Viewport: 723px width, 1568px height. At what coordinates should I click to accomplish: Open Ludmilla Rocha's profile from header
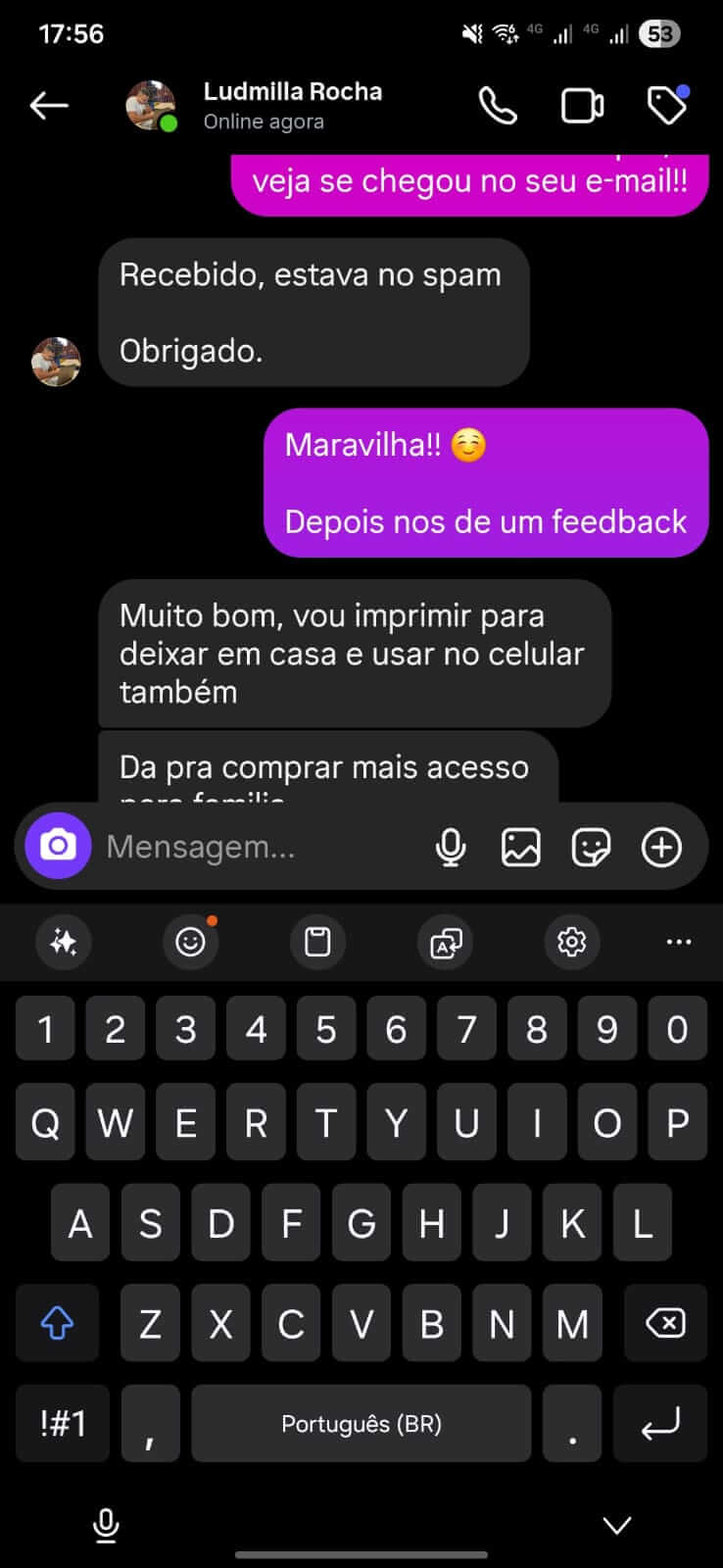(292, 104)
